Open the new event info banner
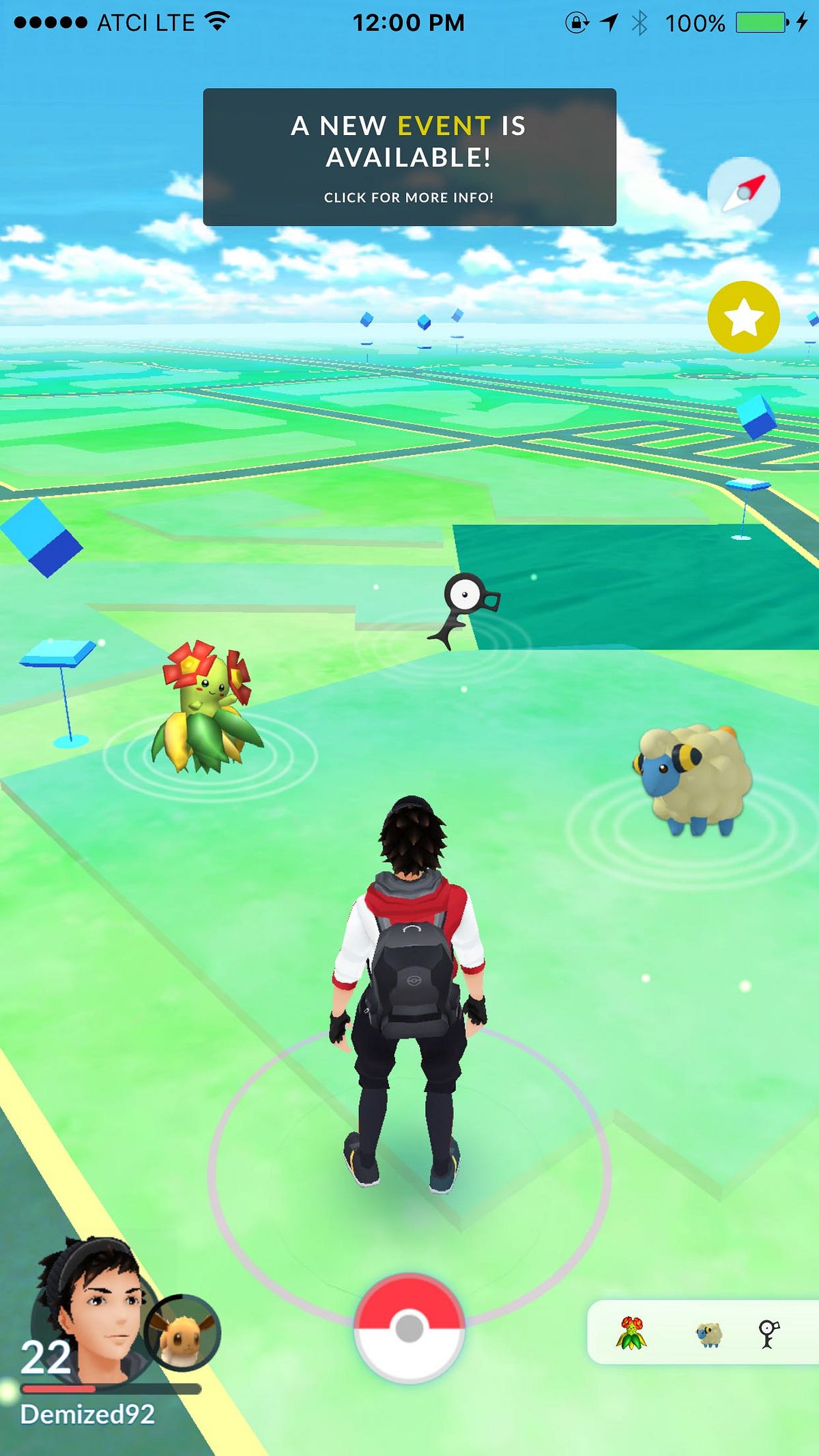 tap(409, 157)
